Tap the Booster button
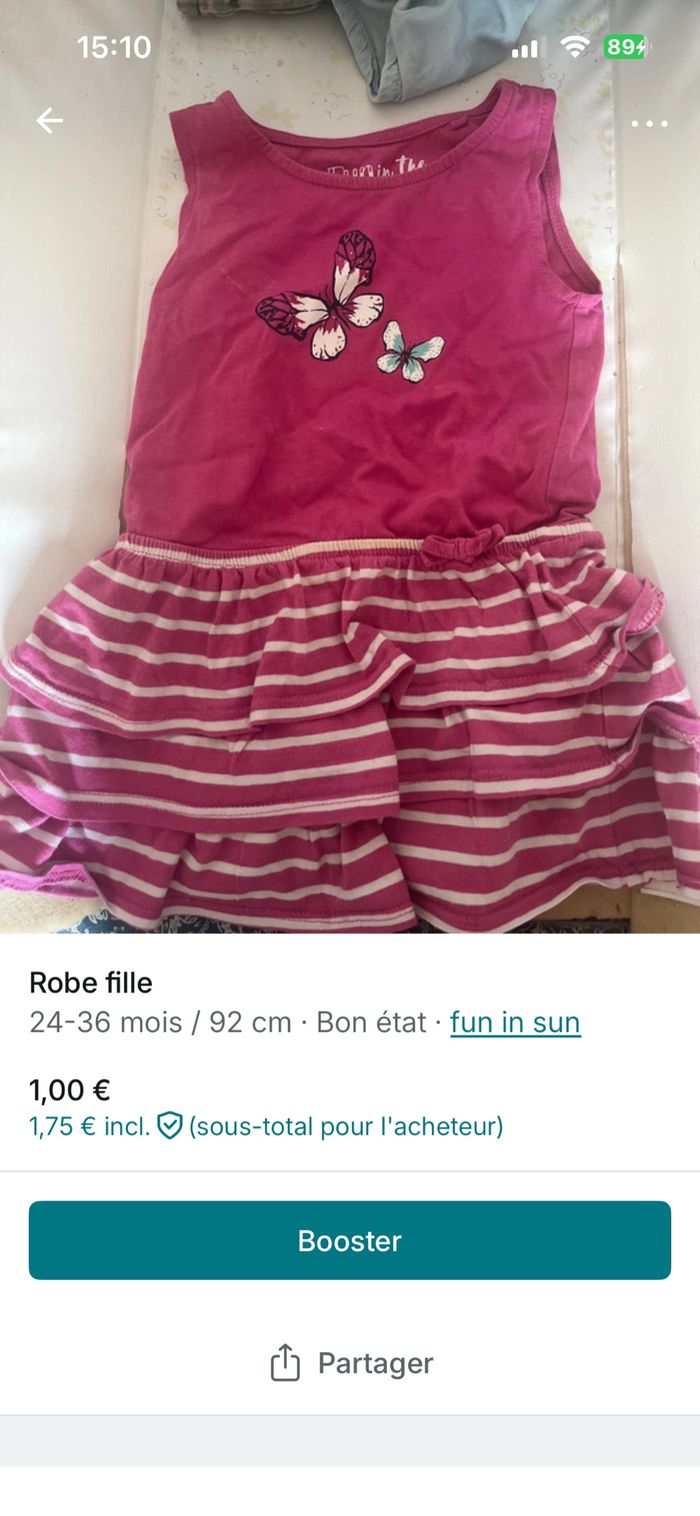 click(x=350, y=1240)
